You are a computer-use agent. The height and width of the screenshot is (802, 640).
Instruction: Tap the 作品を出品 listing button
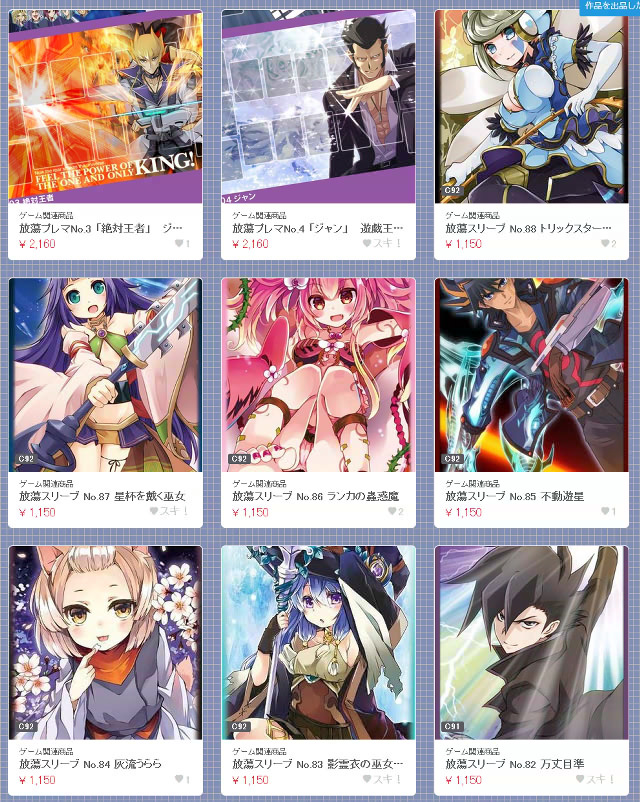[610, 6]
